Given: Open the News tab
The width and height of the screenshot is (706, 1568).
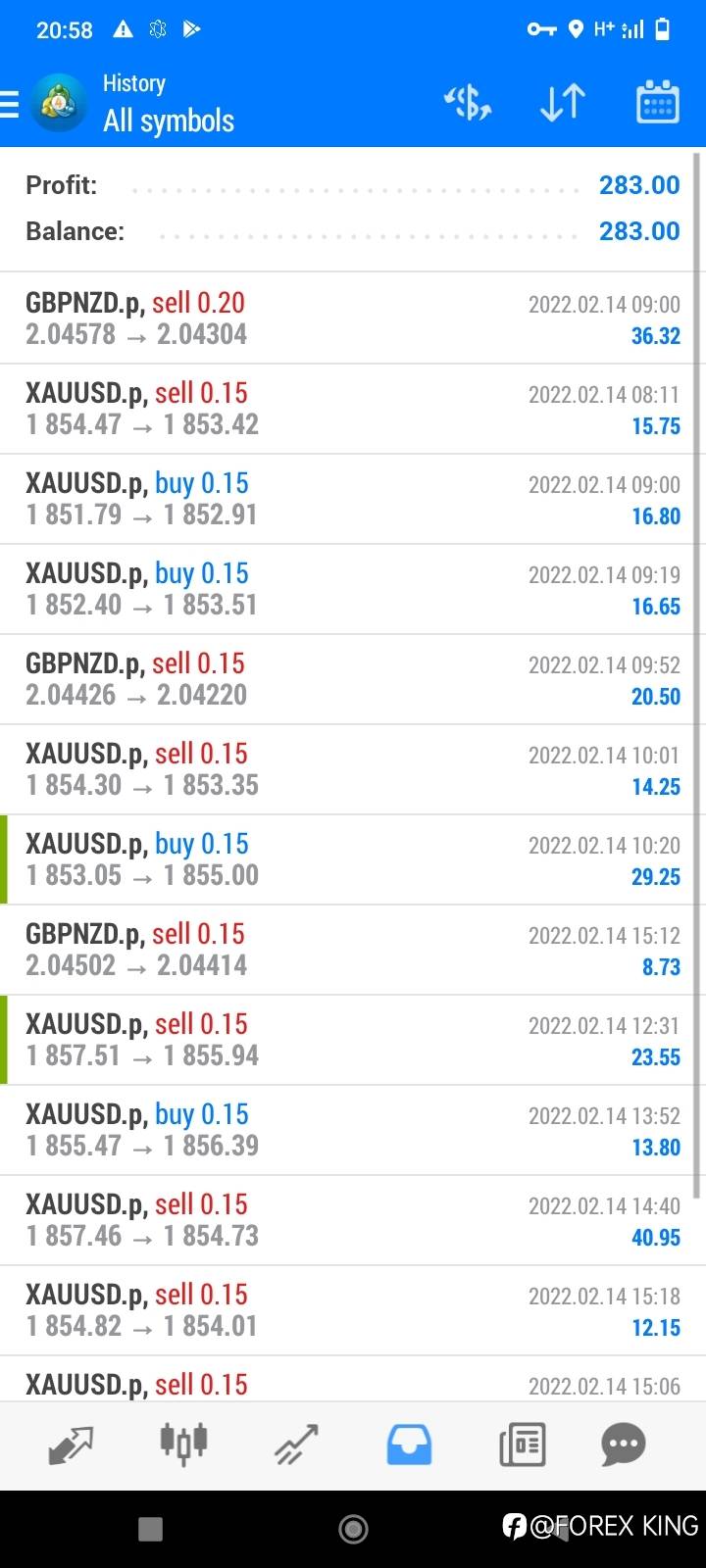Looking at the screenshot, I should coord(522,1445).
